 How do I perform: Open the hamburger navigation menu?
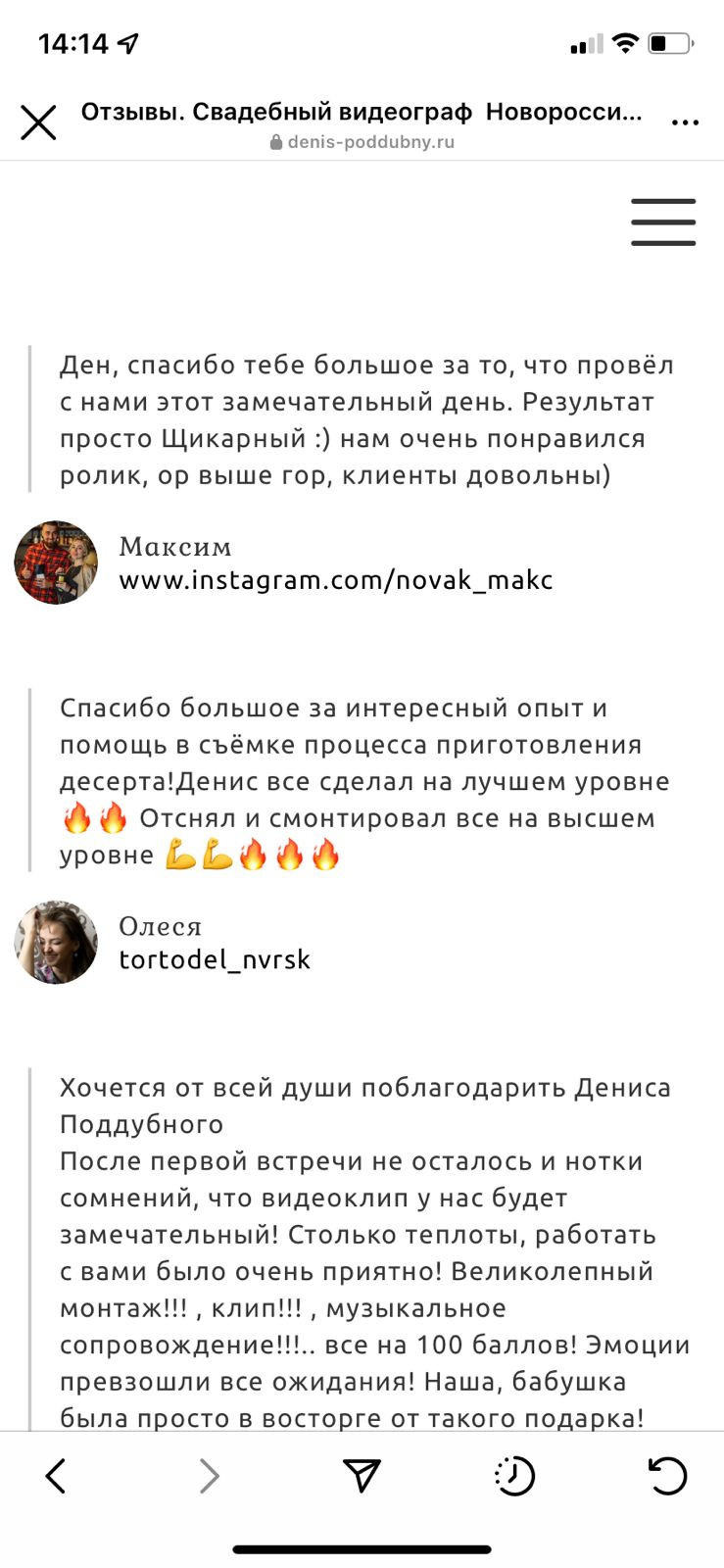(663, 222)
